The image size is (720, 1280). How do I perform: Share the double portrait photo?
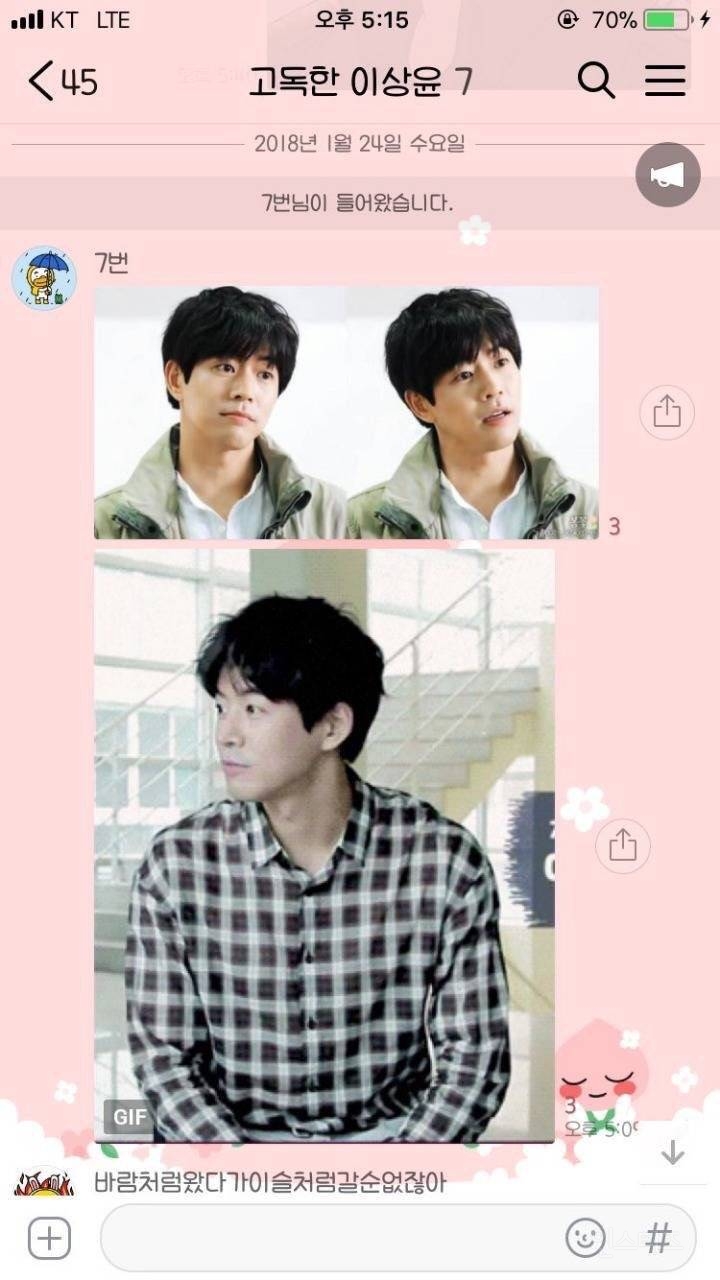[666, 412]
